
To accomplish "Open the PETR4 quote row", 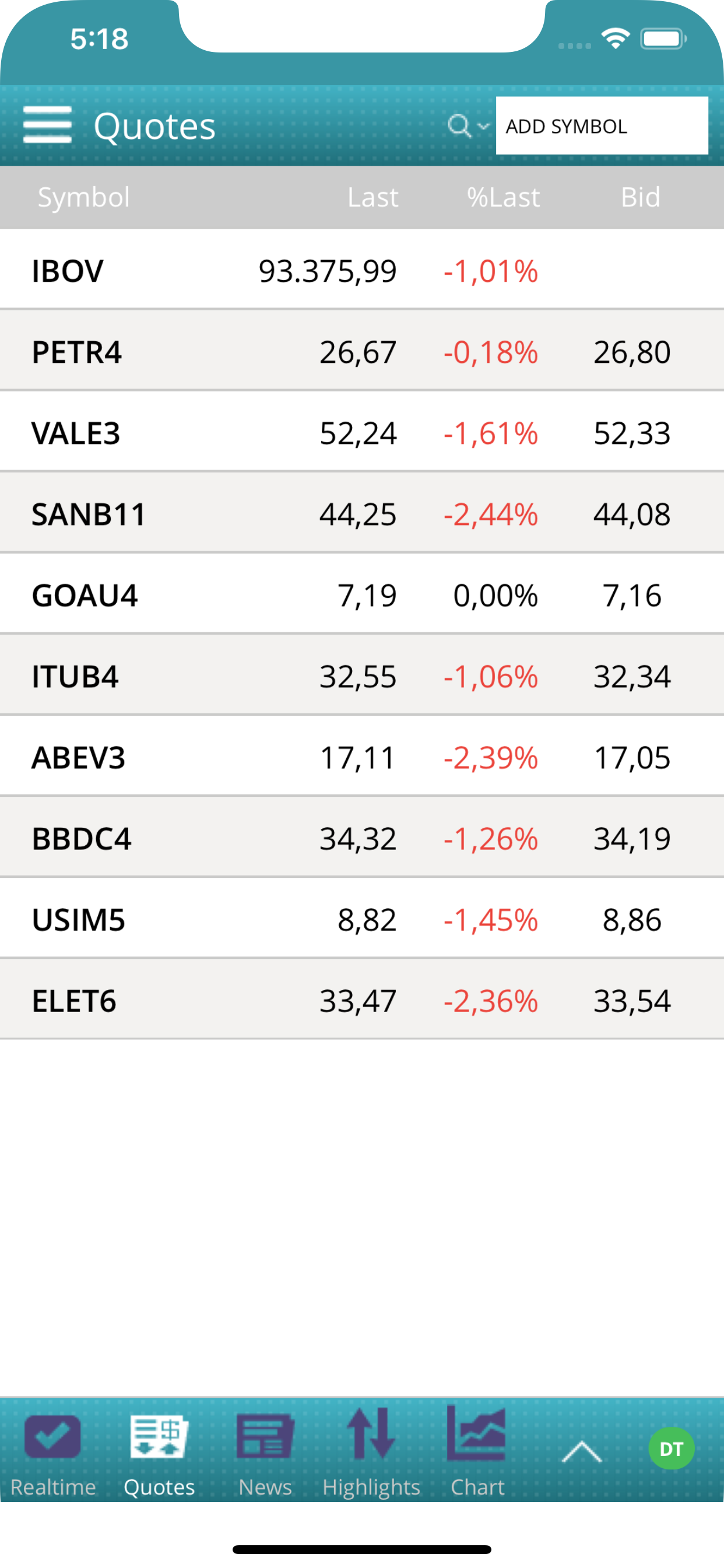I will click(362, 351).
